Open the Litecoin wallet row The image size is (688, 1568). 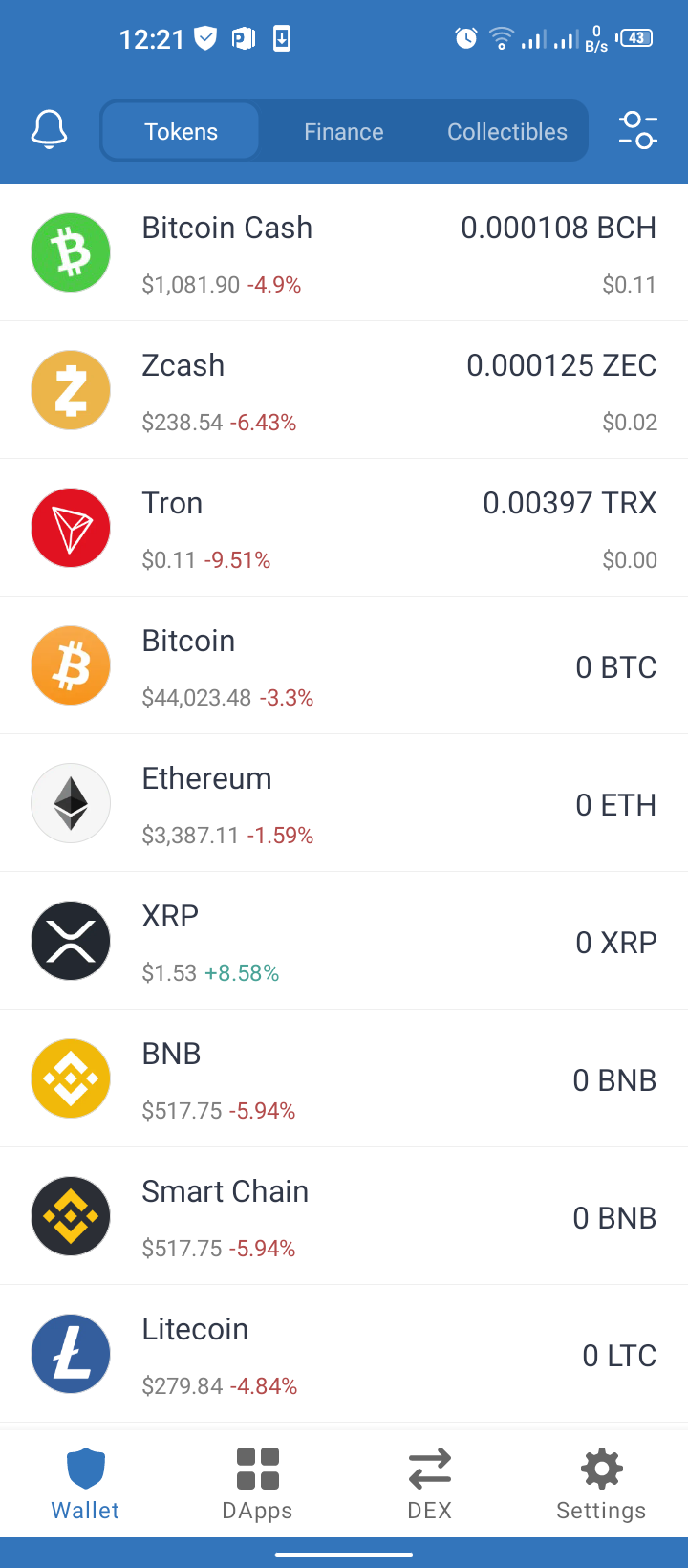click(x=344, y=1354)
